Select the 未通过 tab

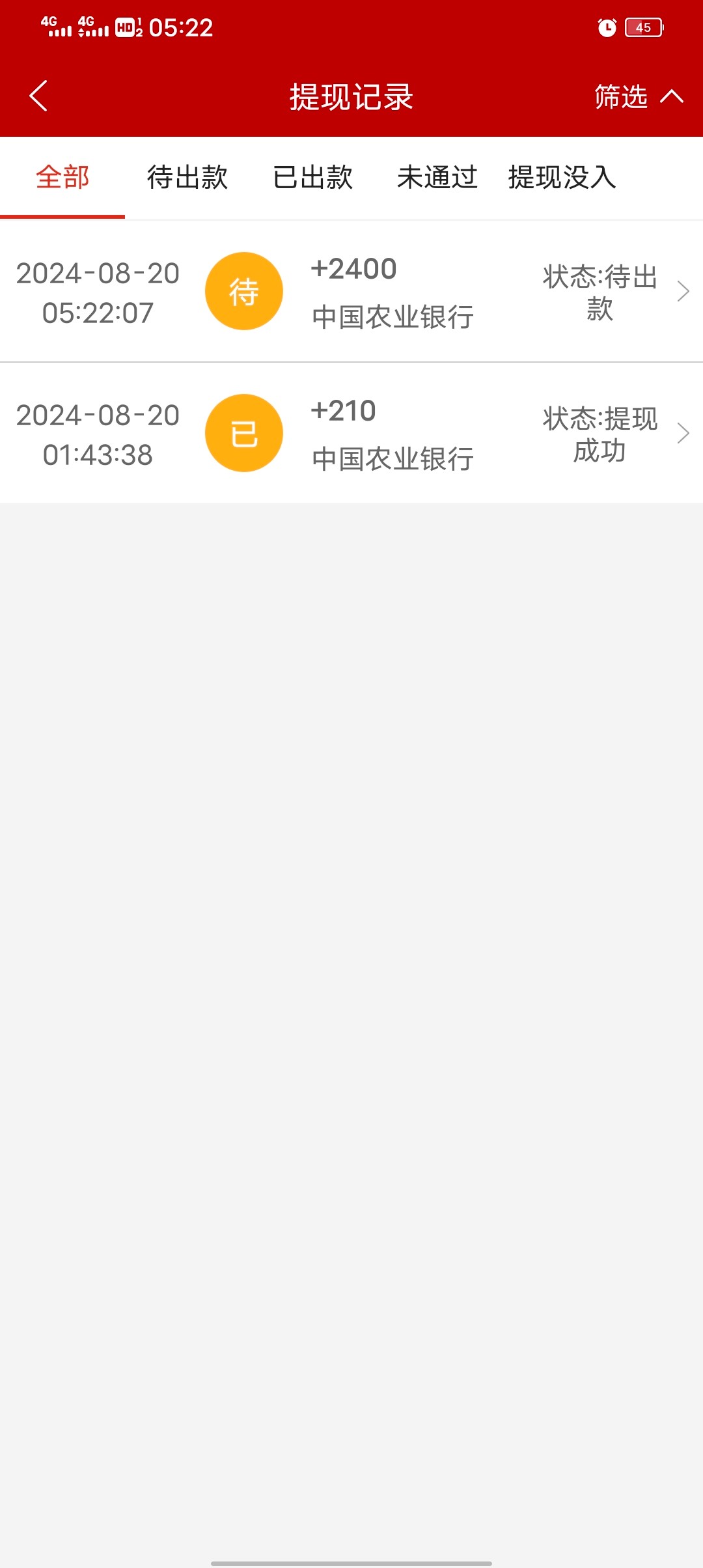pyautogui.click(x=437, y=177)
